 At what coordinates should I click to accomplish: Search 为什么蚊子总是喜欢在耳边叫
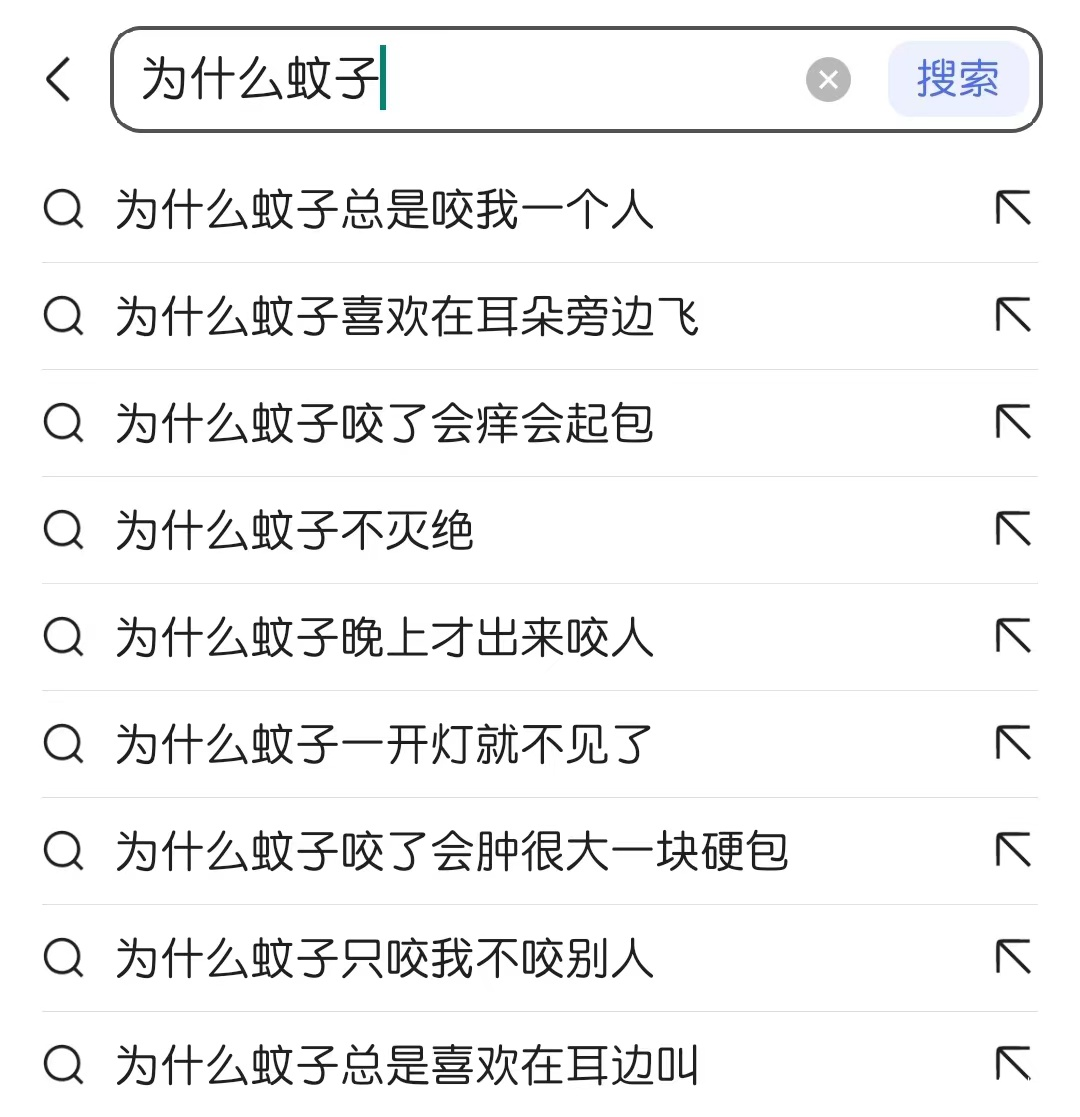click(x=406, y=1066)
